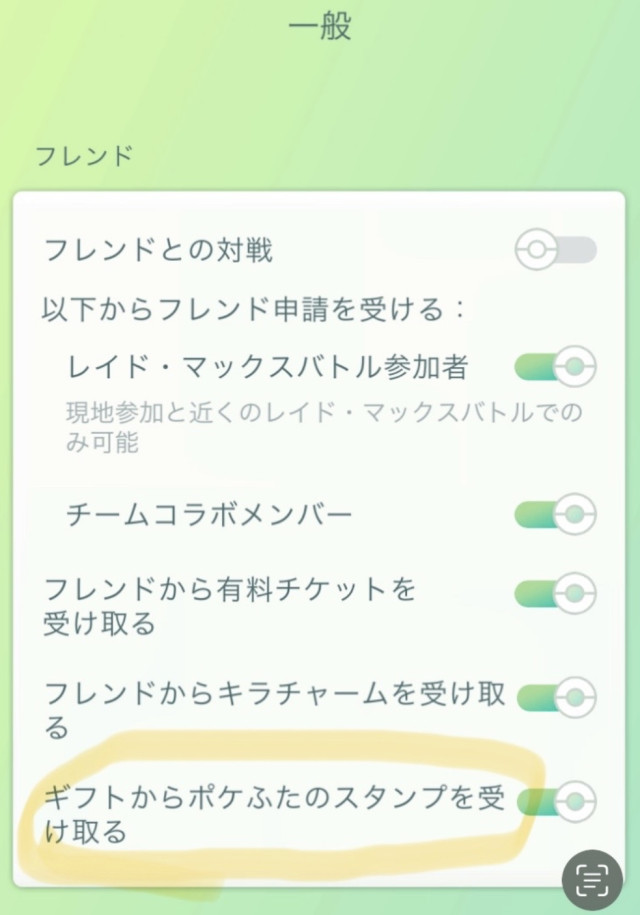Turn off レイド・マックスバトル参加者 friend requests
Viewport: 640px width, 915px height.
(x=555, y=367)
